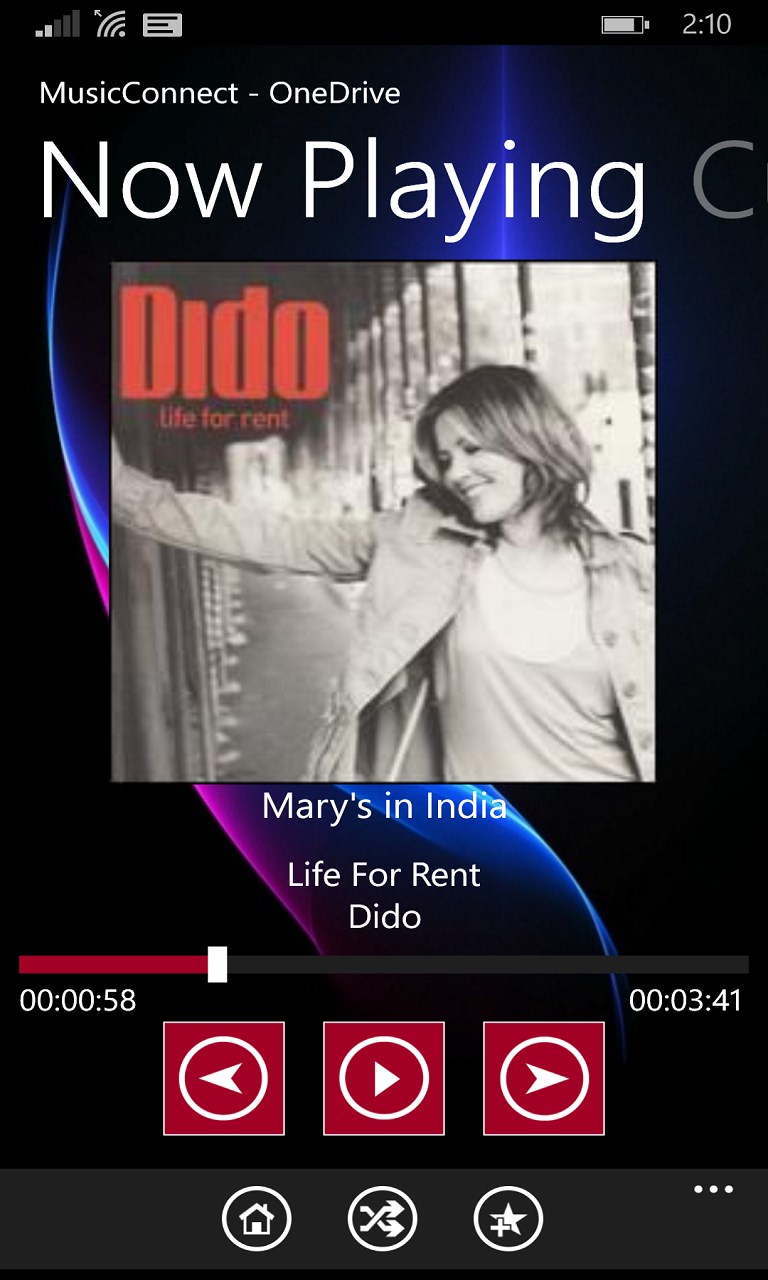Open the three-dots overflow menu
The width and height of the screenshot is (768, 1280).
713,1190
